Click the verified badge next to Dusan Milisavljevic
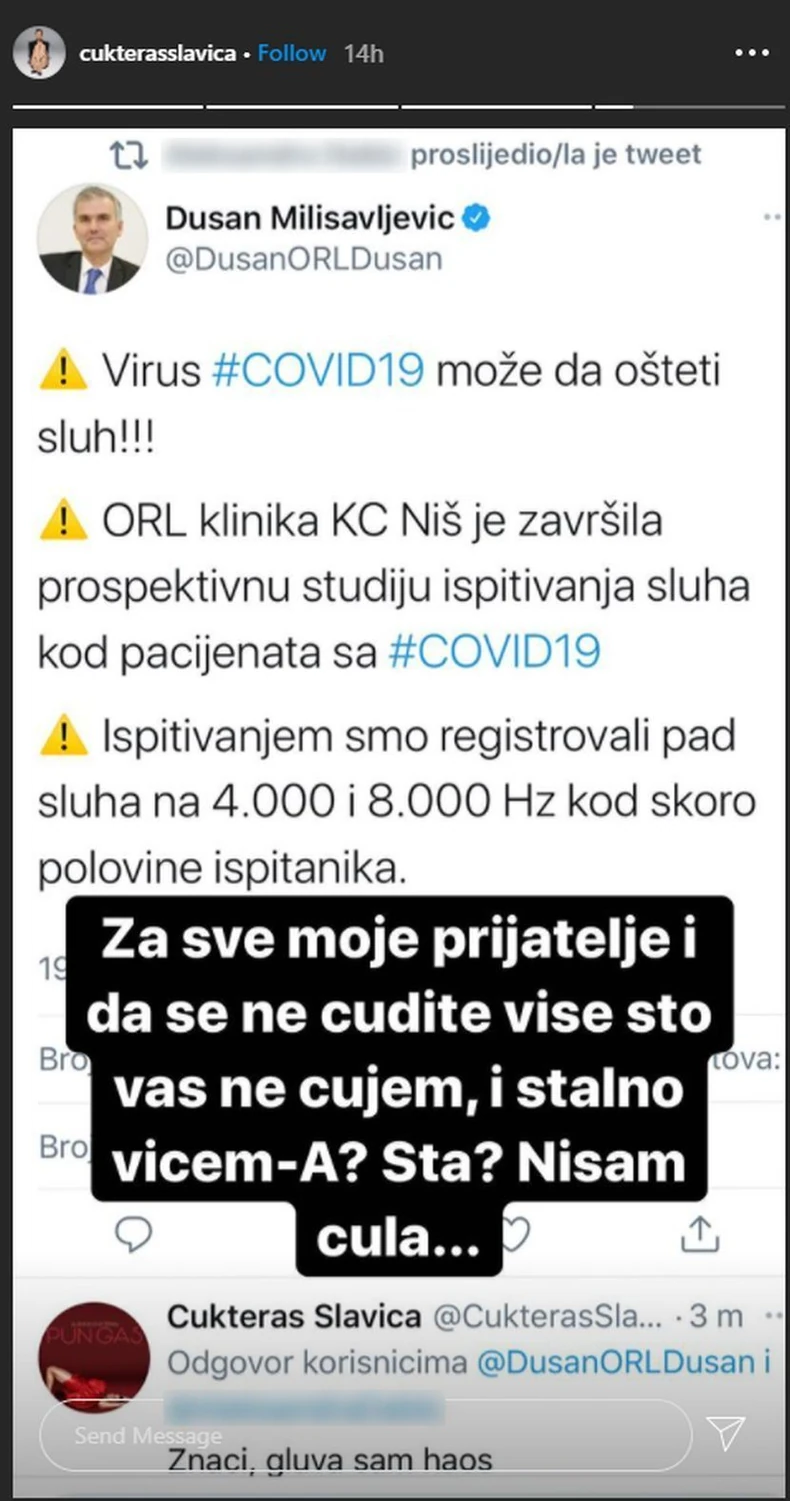790x1501 pixels. pos(477,218)
